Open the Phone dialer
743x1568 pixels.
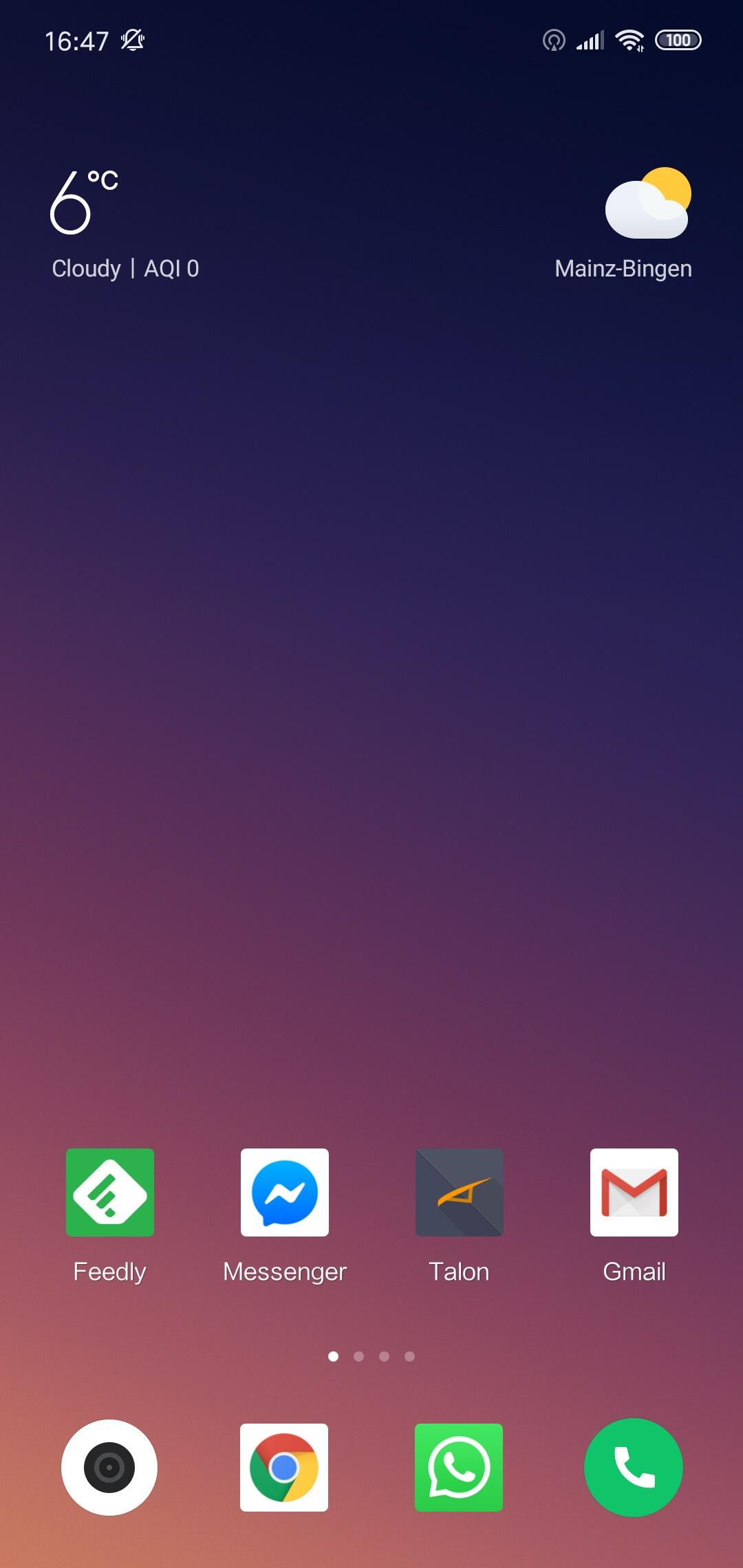(634, 1467)
